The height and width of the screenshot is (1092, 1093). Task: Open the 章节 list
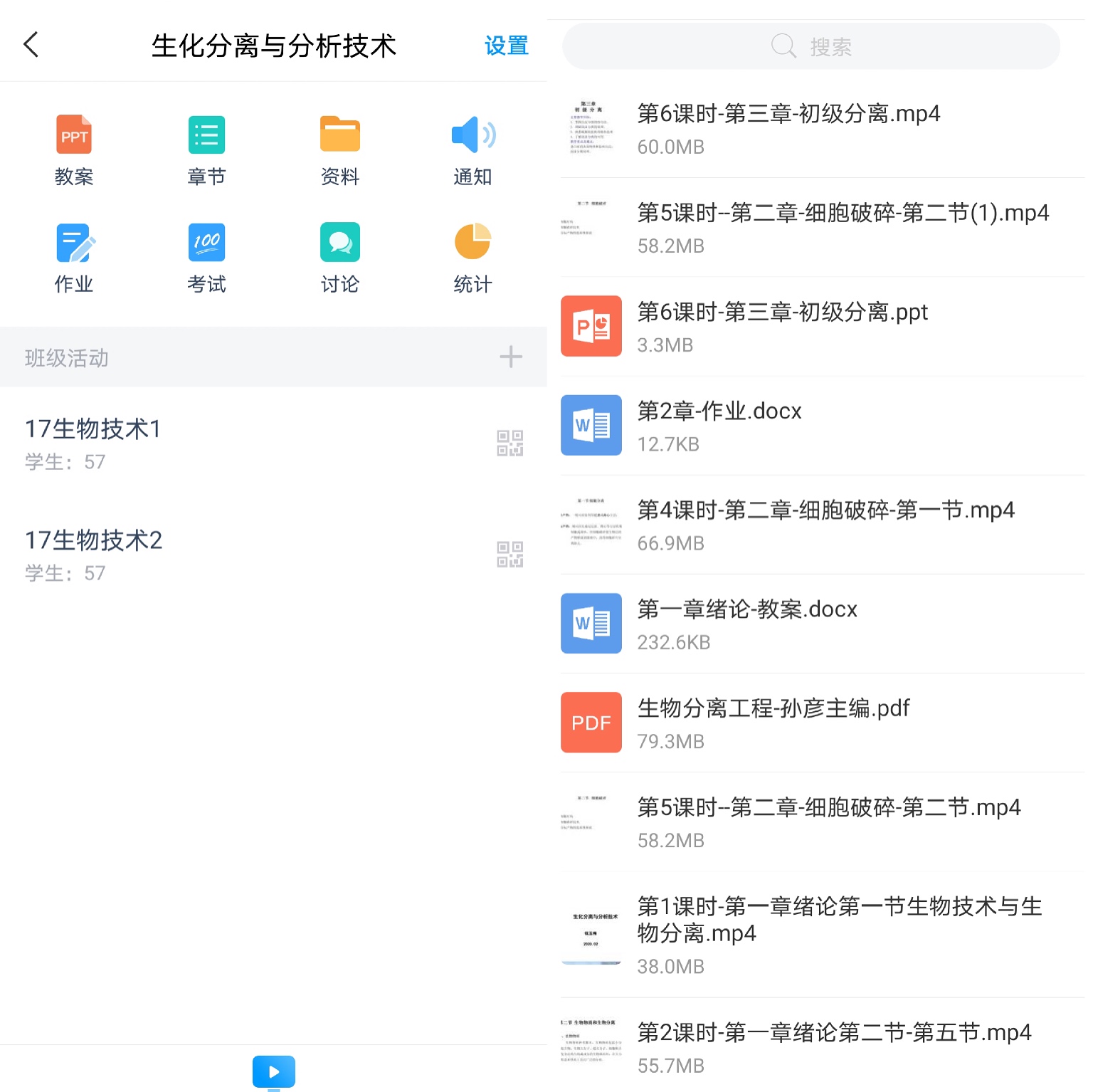tap(206, 149)
